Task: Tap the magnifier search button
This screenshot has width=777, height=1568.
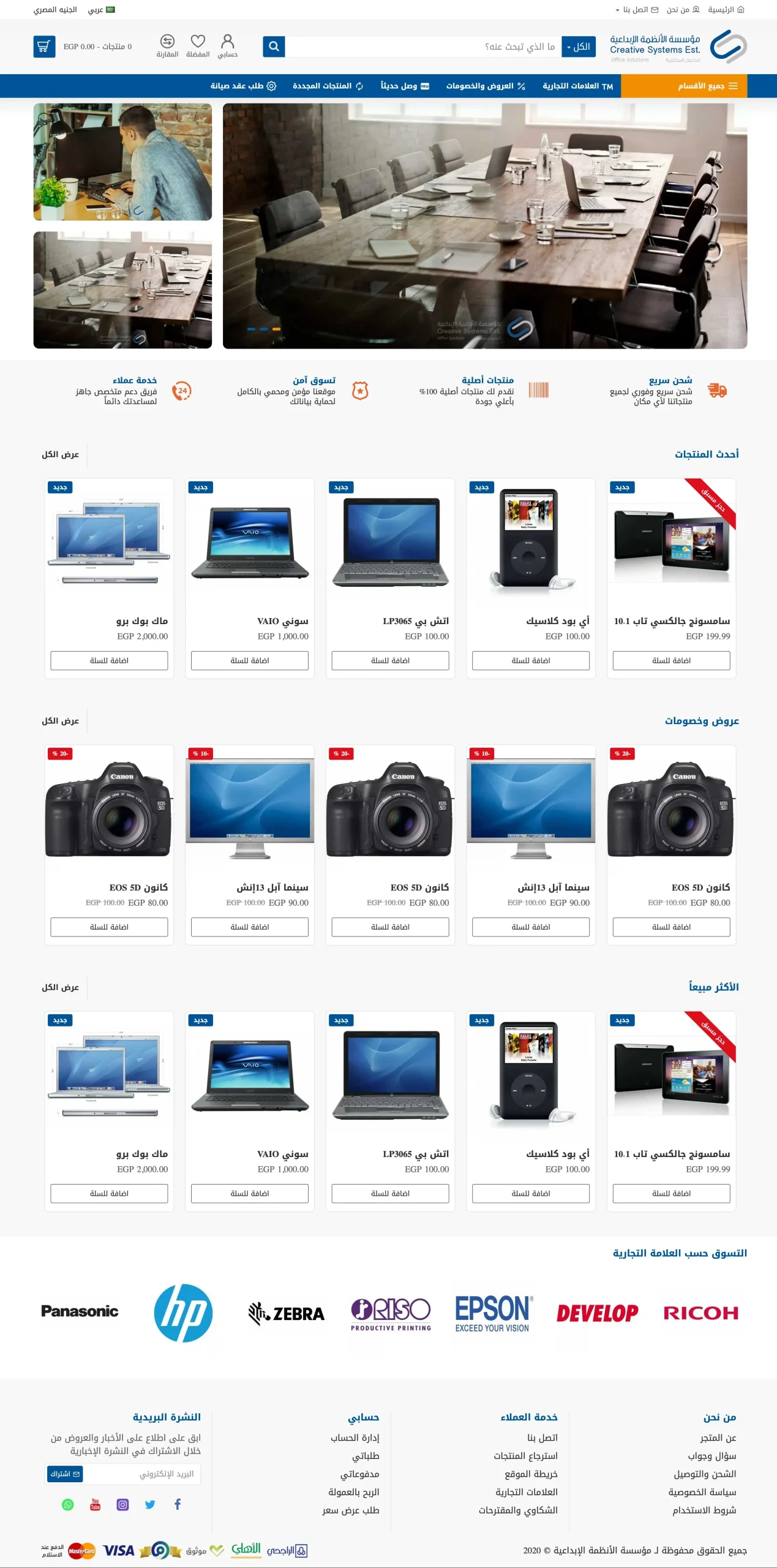Action: [274, 47]
